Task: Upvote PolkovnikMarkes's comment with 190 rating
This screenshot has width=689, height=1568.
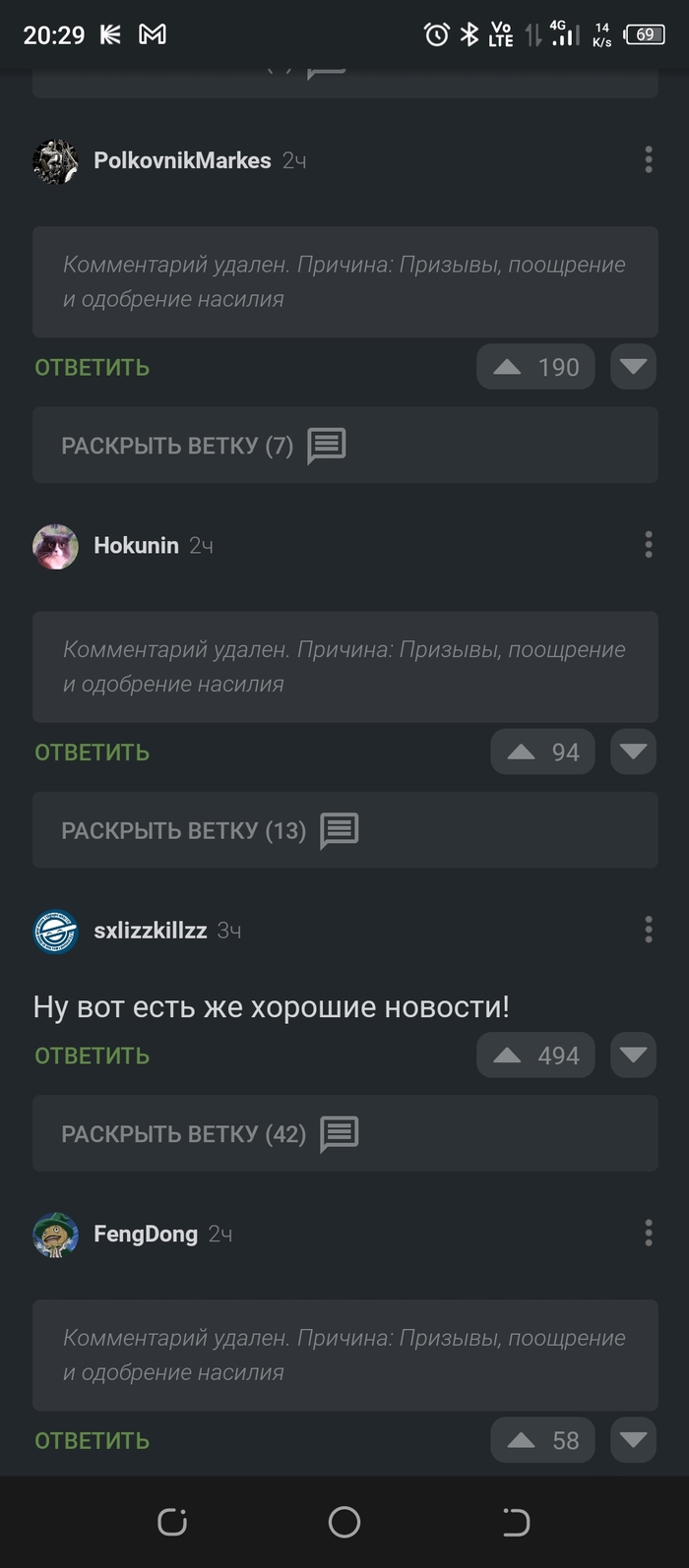Action: (508, 367)
